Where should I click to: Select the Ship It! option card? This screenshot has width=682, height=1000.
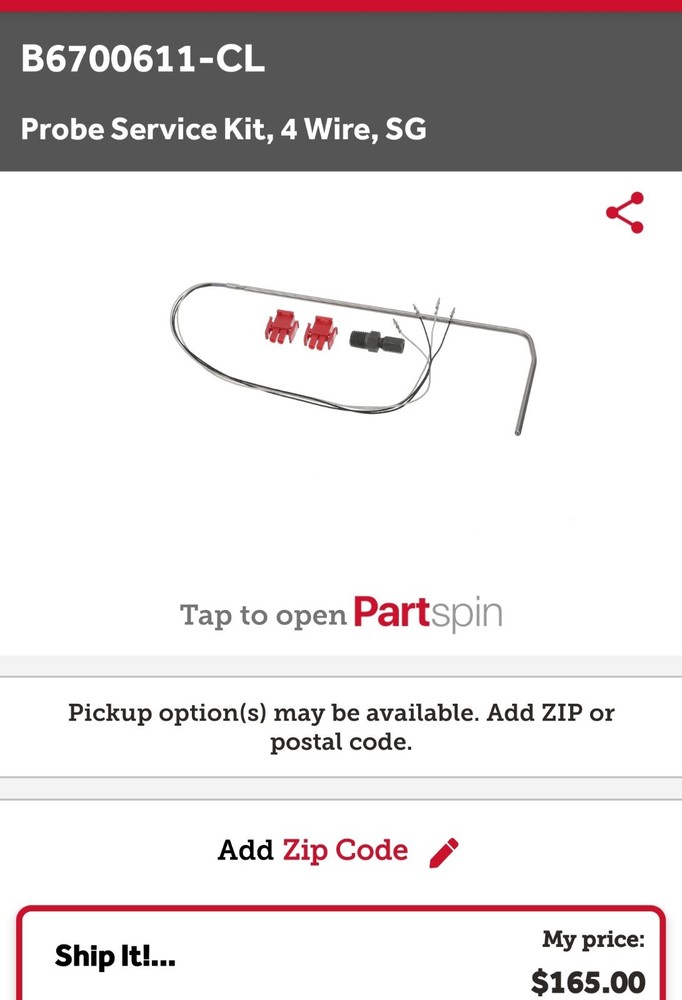pyautogui.click(x=340, y=957)
